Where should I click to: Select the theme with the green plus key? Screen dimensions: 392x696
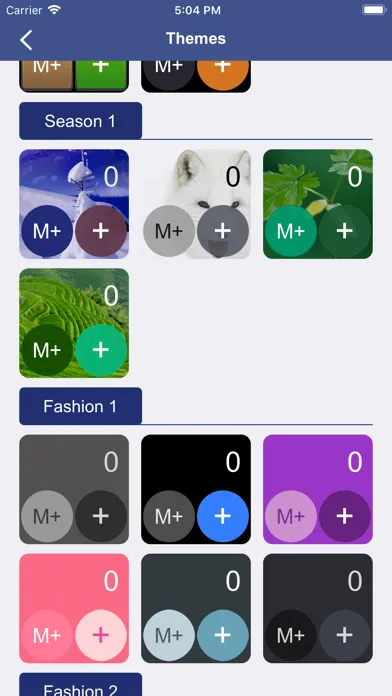(x=74, y=76)
